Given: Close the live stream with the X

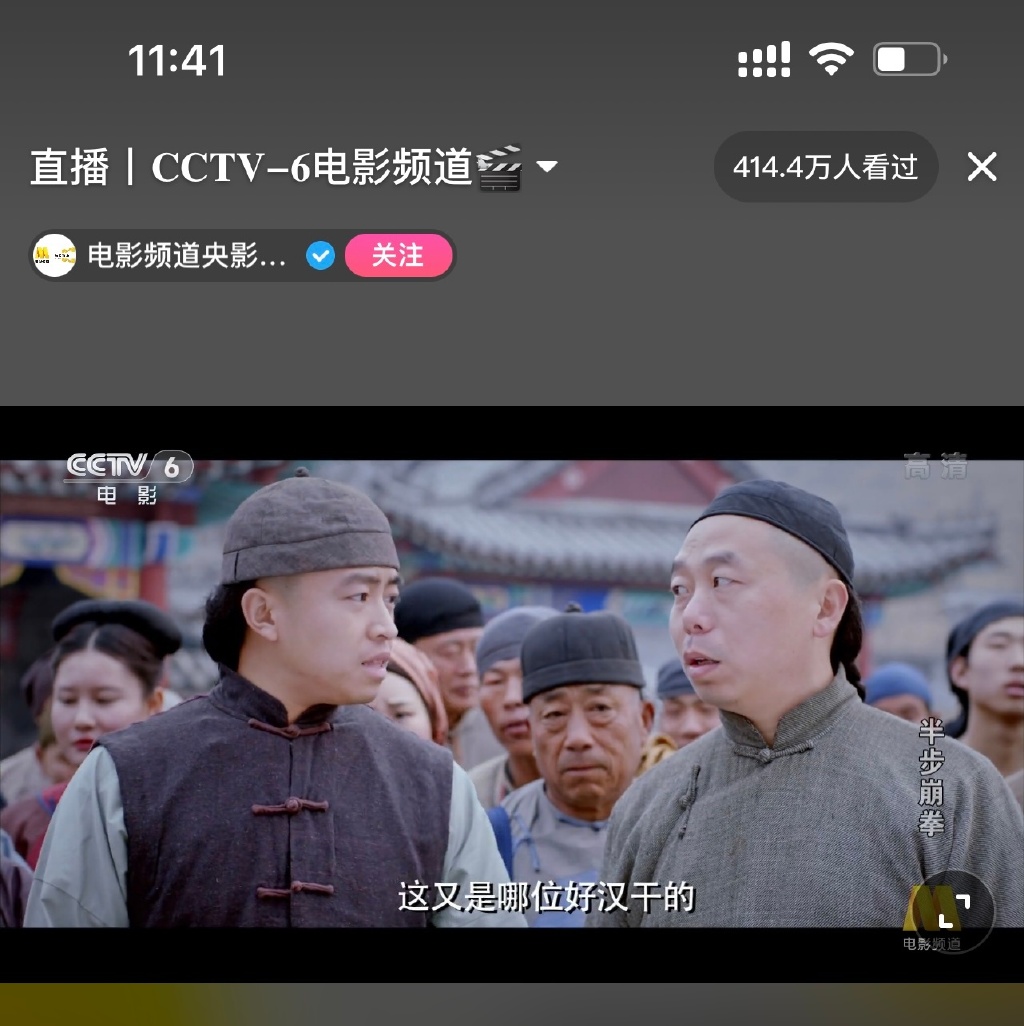Looking at the screenshot, I should tap(982, 167).
